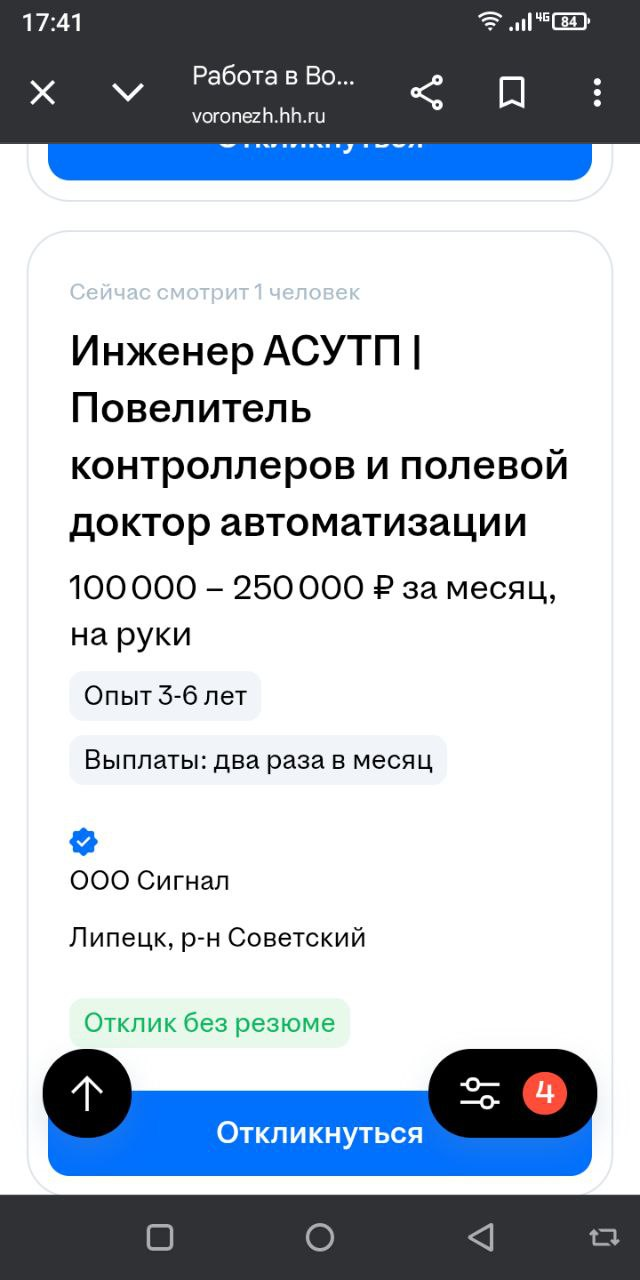This screenshot has width=640, height=1280.
Task: Go back with system back button
Action: [481, 1238]
